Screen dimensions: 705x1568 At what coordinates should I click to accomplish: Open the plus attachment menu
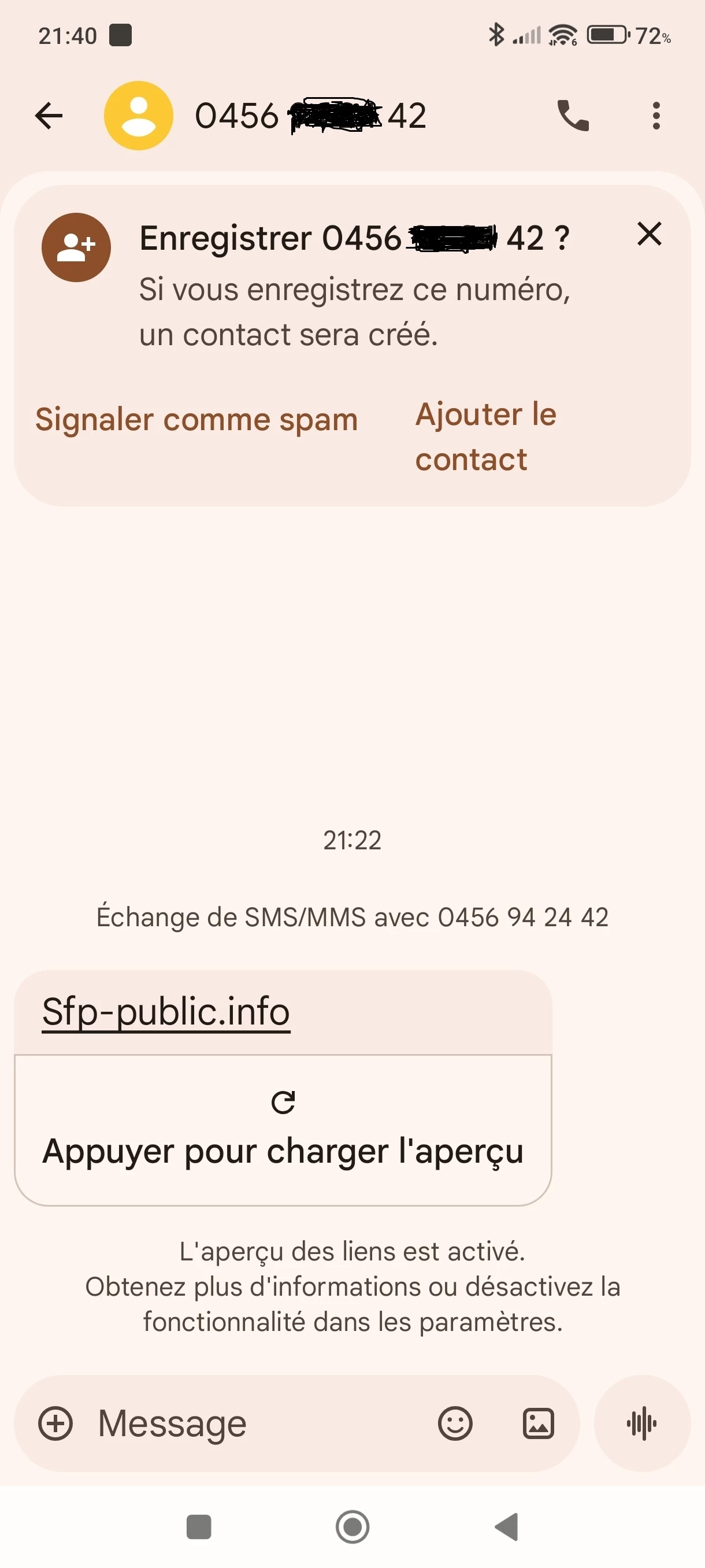pos(55,1423)
